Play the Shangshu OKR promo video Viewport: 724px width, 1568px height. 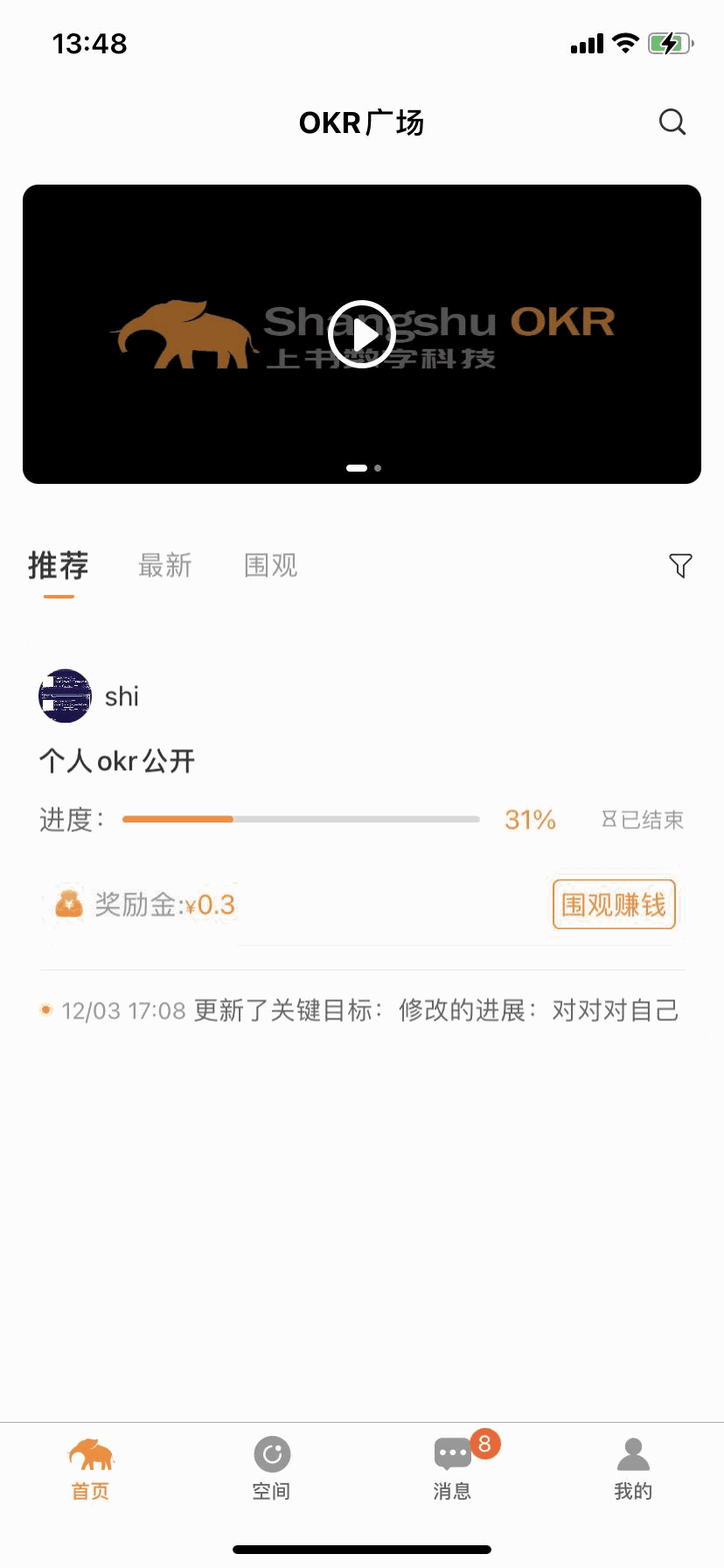pos(362,333)
